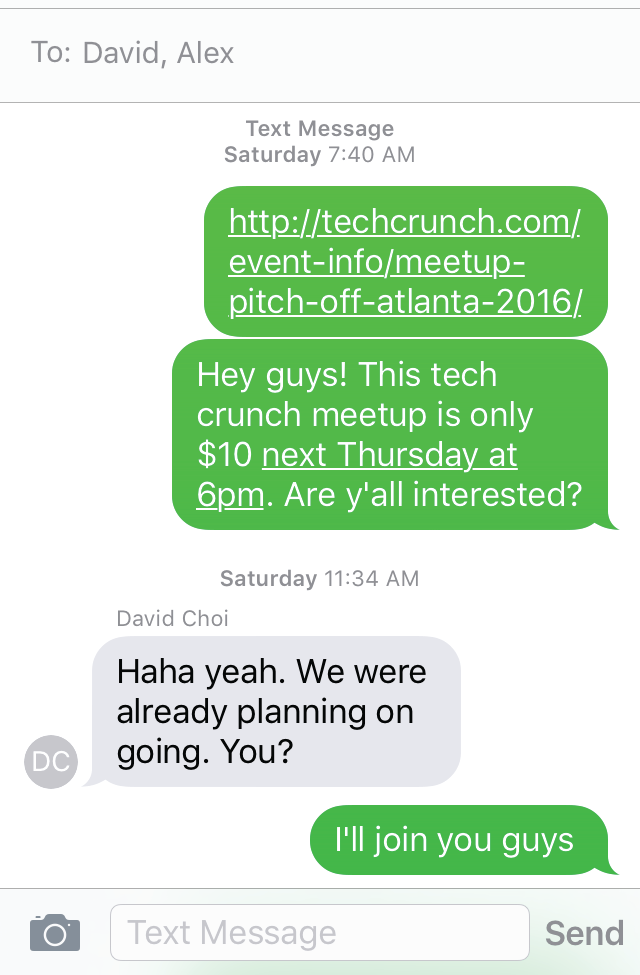Open David Choi's DC contact avatar
640x975 pixels.
[51, 762]
